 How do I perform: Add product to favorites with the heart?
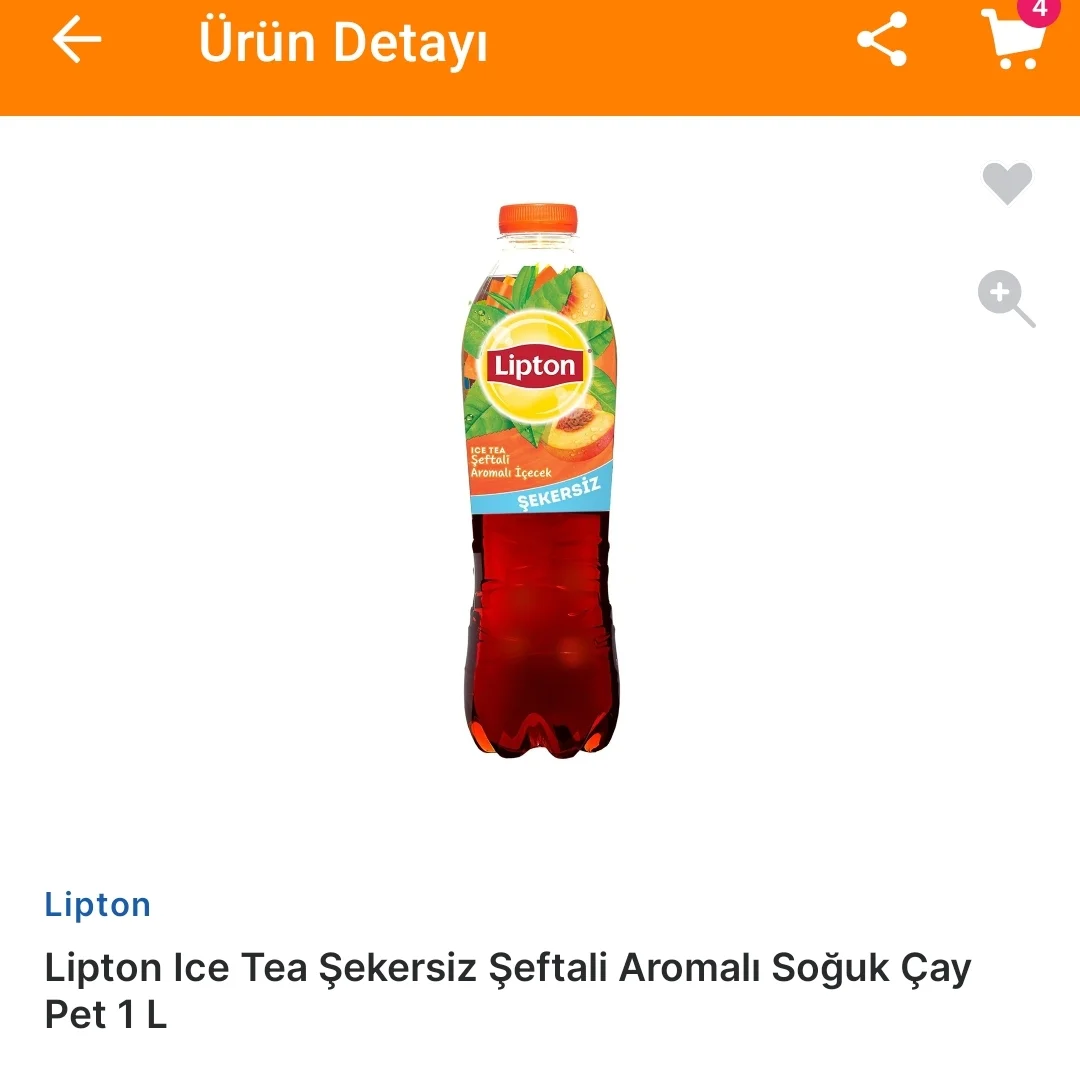(1006, 183)
